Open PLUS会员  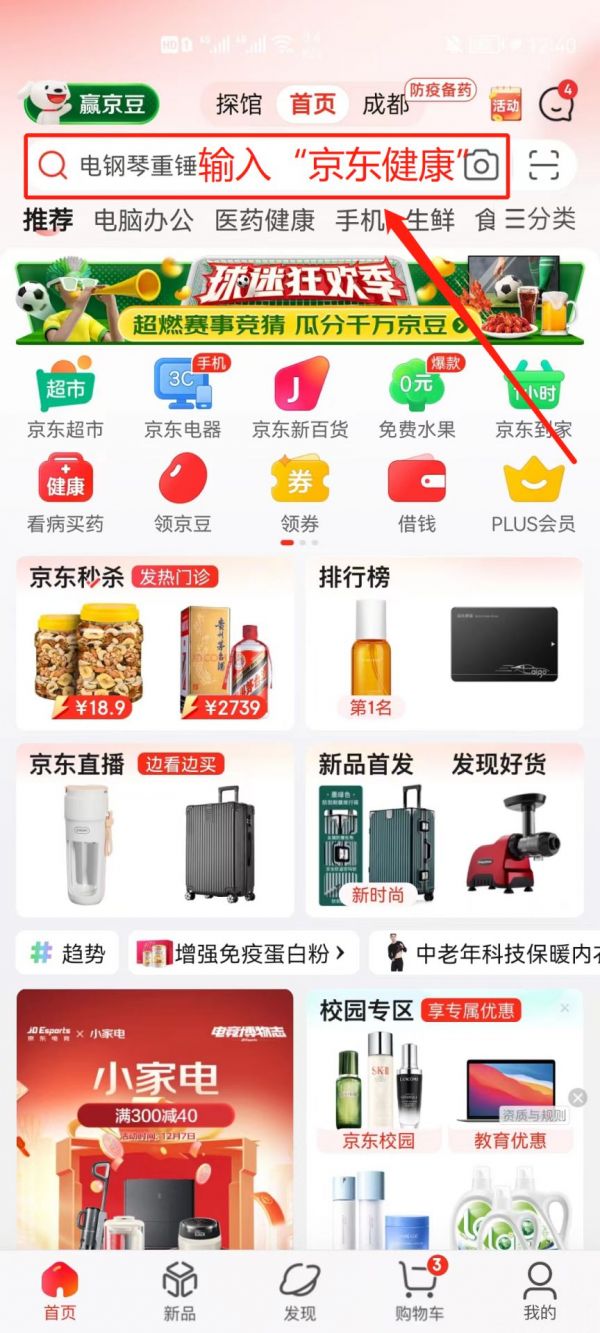point(533,492)
